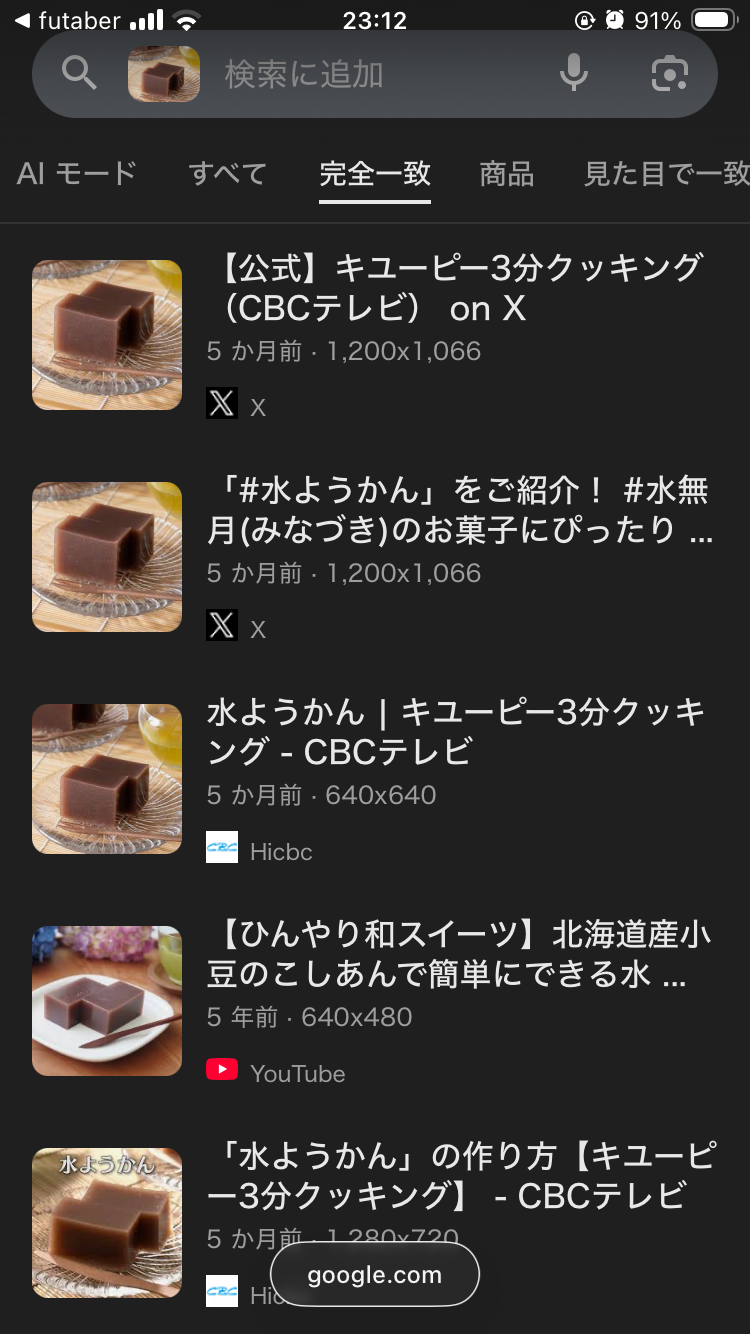
Task: Tap the microphone voice search icon
Action: (574, 74)
